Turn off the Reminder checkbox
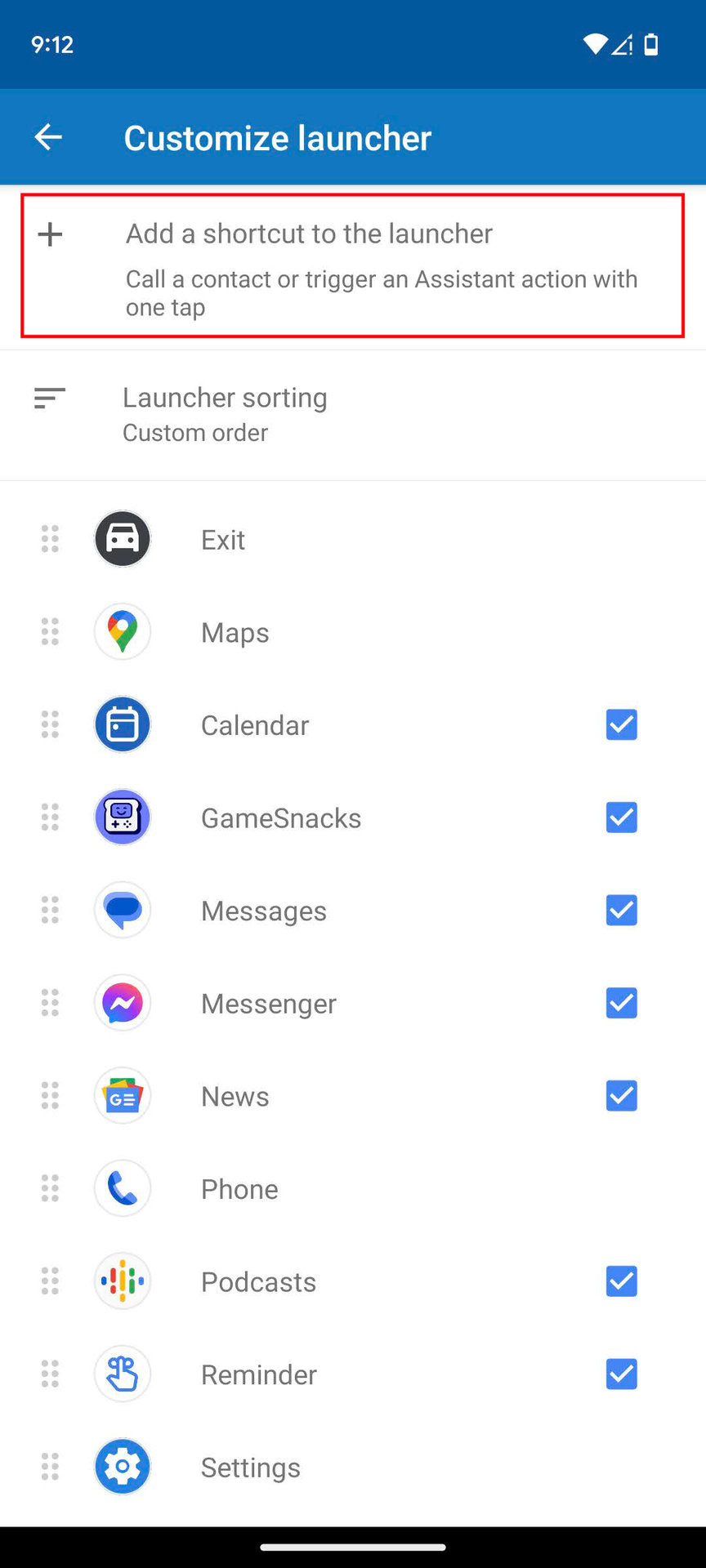The image size is (706, 1568). 621,1374
